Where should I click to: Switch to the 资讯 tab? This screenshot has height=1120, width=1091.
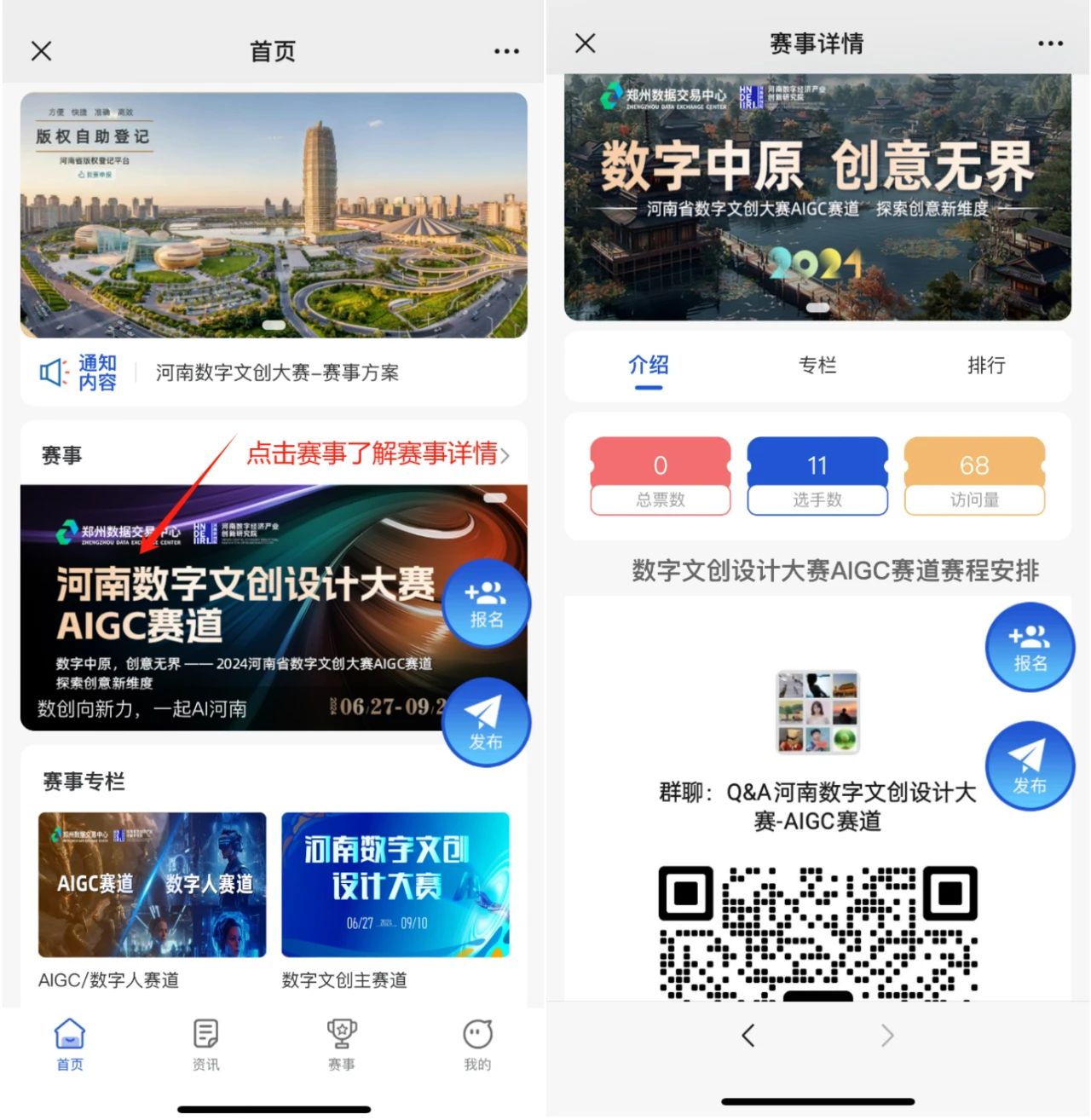point(205,1043)
